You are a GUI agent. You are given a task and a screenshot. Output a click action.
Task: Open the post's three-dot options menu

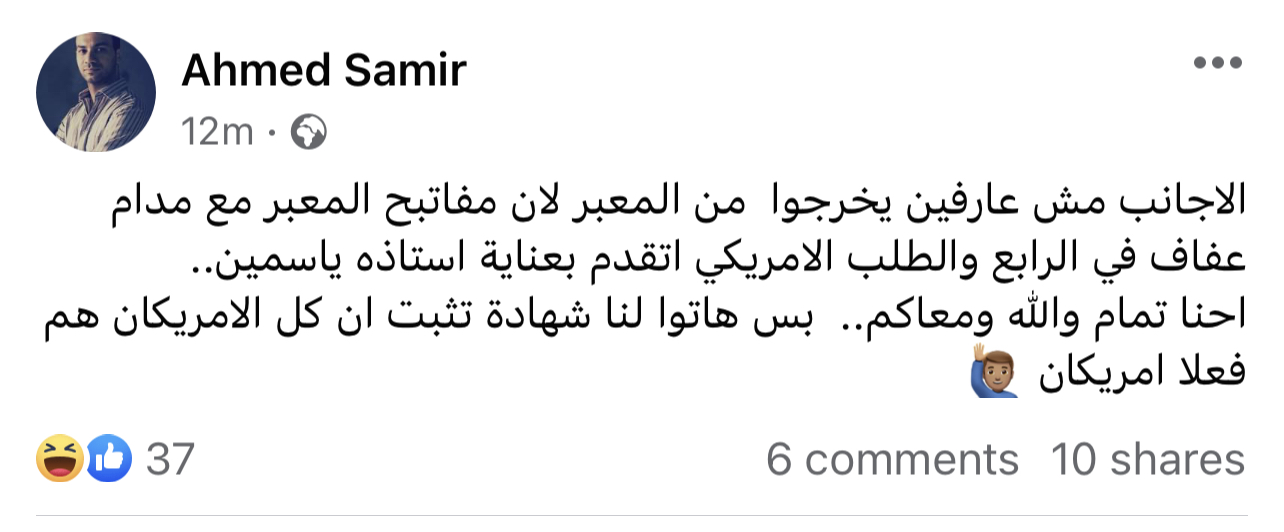pyautogui.click(x=1218, y=62)
